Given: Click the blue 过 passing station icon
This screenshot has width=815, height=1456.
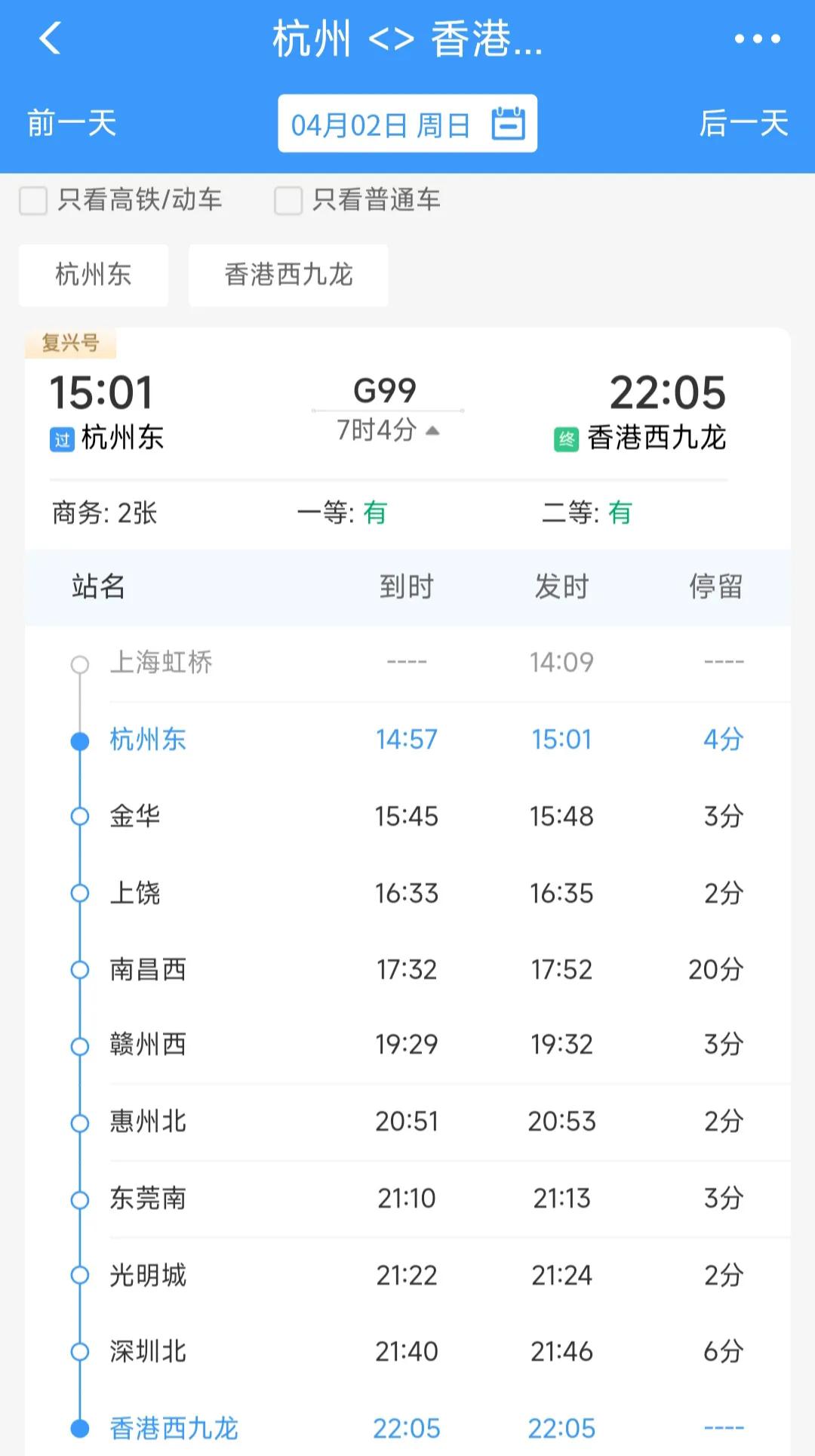Looking at the screenshot, I should pyautogui.click(x=63, y=437).
